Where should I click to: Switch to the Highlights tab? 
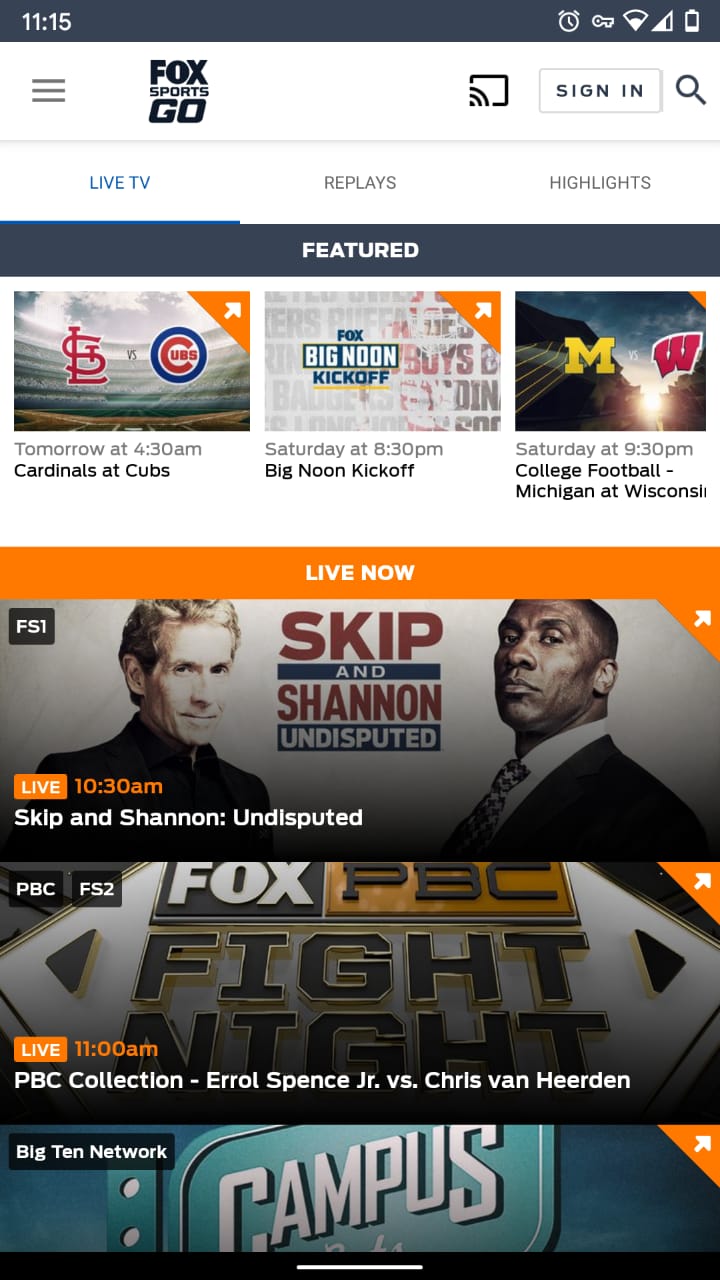(x=600, y=183)
